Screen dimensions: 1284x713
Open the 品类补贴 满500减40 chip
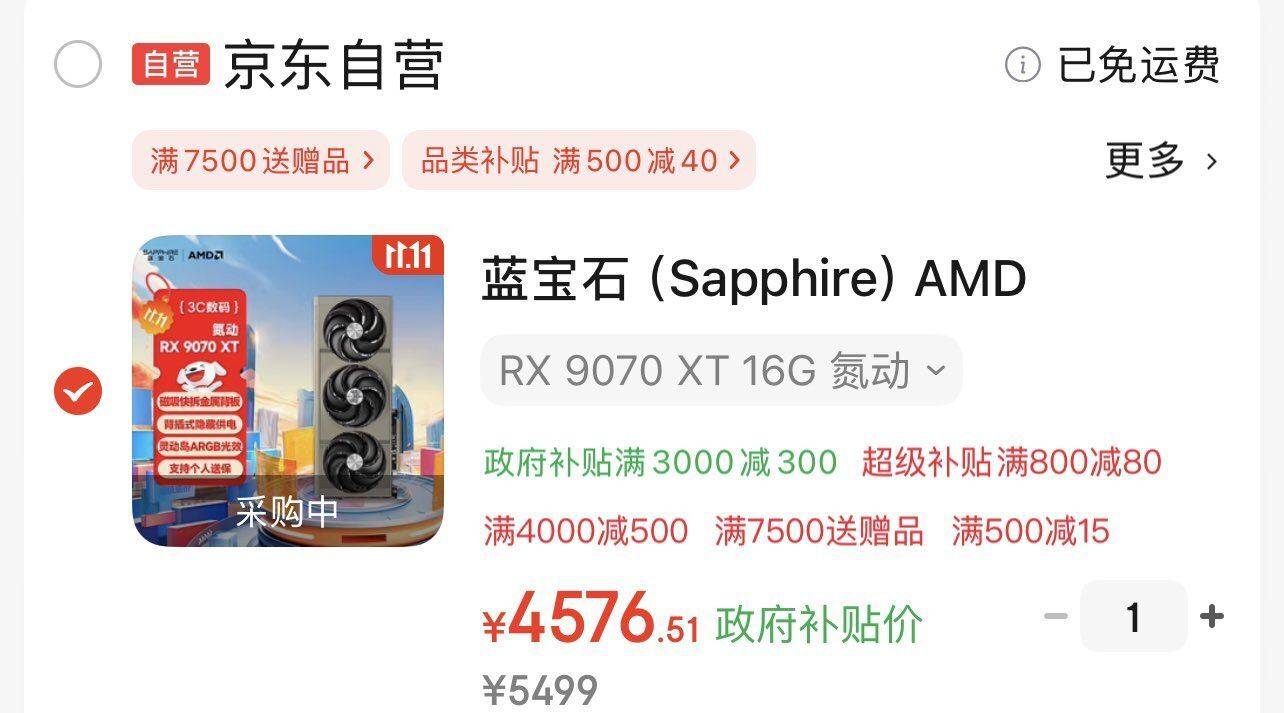click(579, 160)
